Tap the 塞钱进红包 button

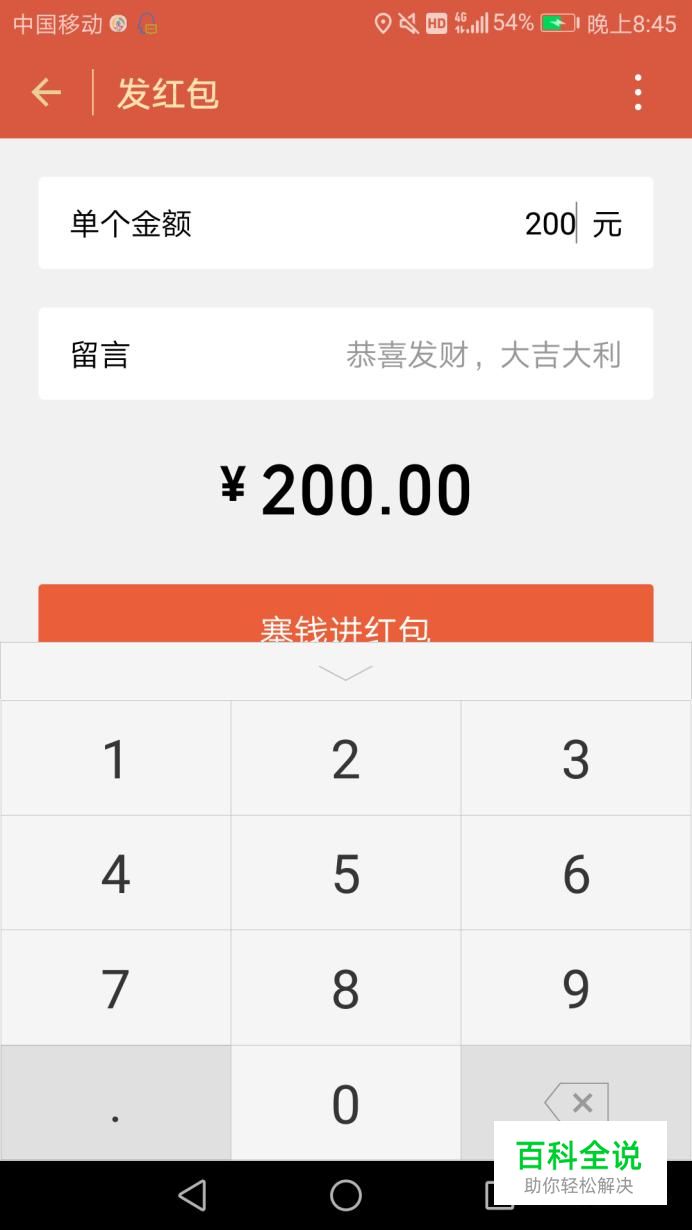(346, 614)
